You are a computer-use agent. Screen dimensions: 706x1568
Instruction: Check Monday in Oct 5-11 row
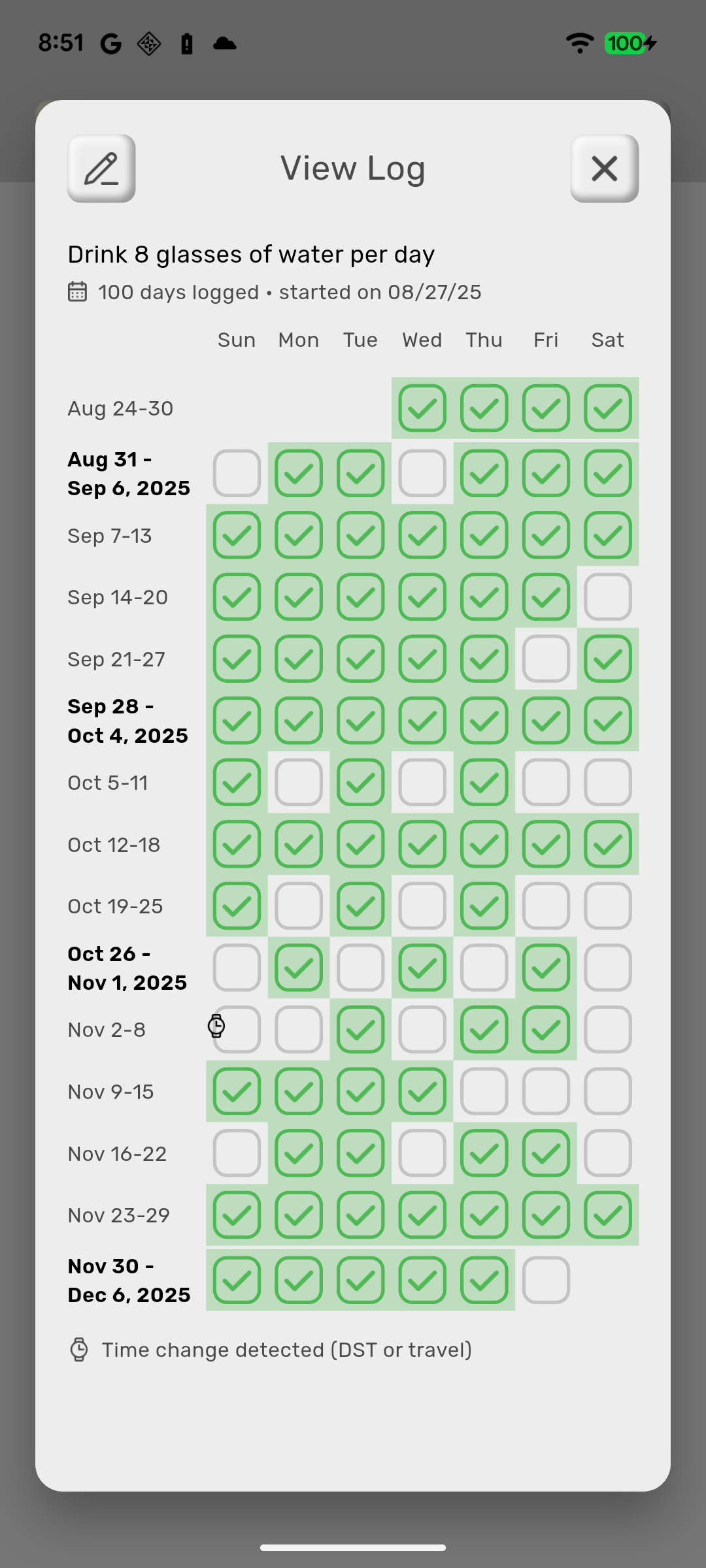click(x=298, y=782)
